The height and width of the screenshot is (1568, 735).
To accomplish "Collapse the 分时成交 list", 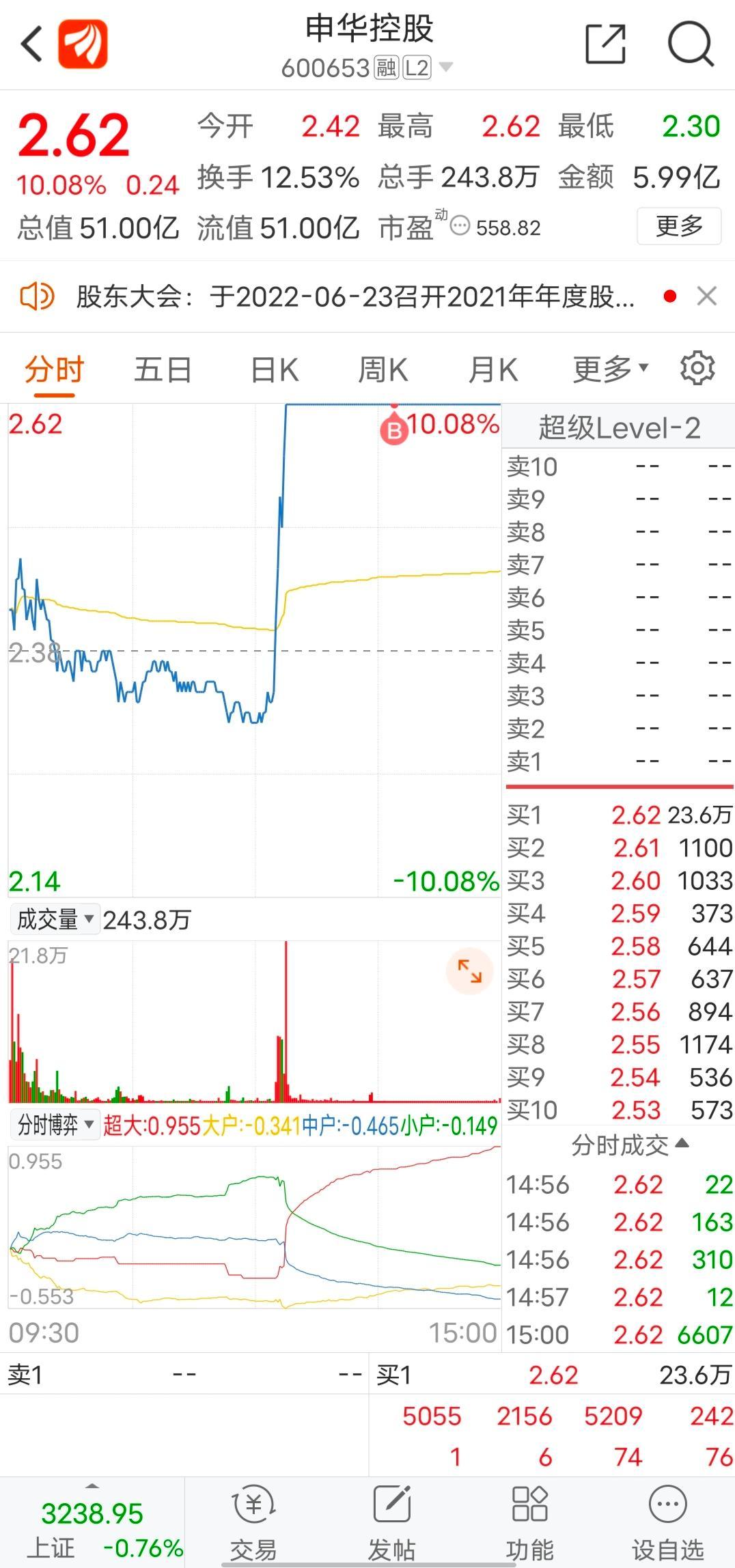I will click(630, 1145).
